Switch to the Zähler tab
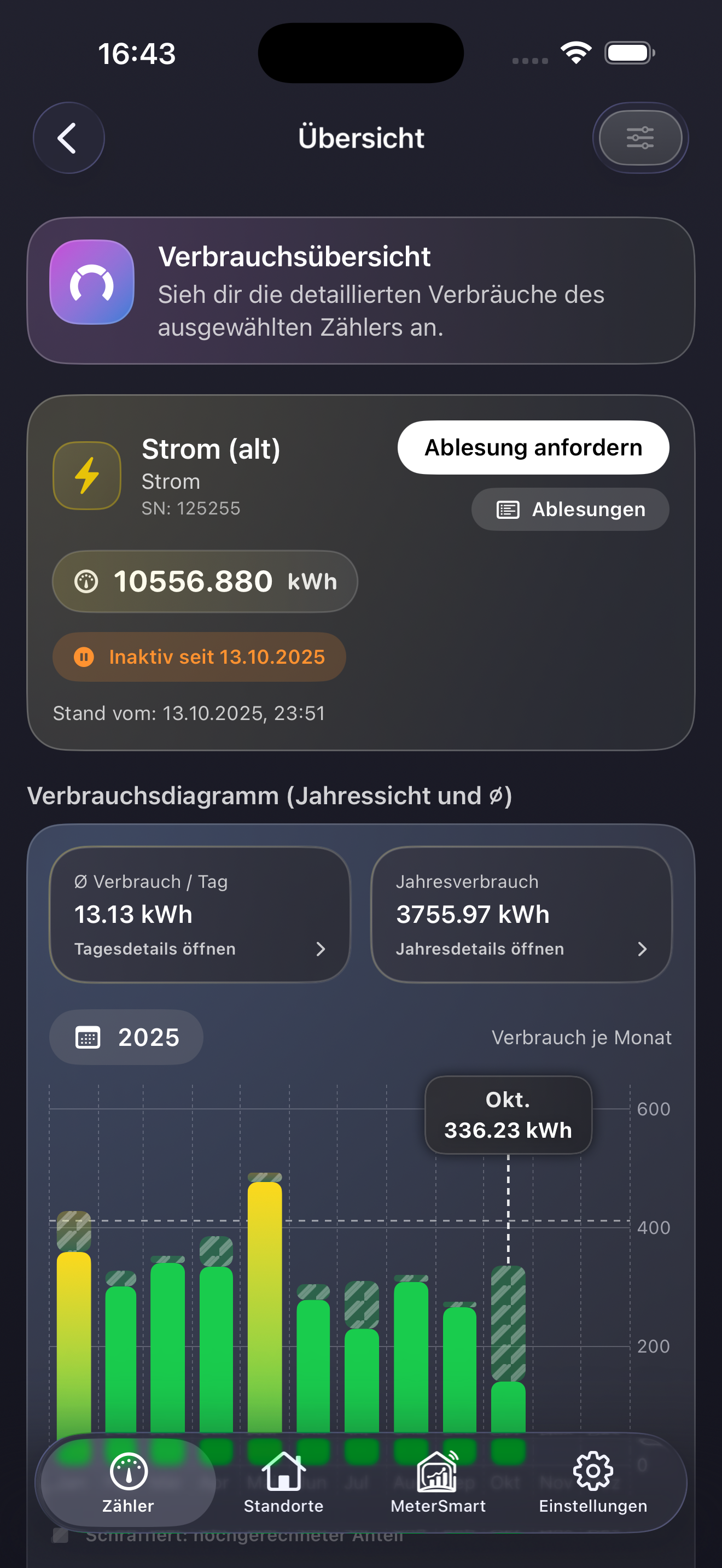 129,1483
